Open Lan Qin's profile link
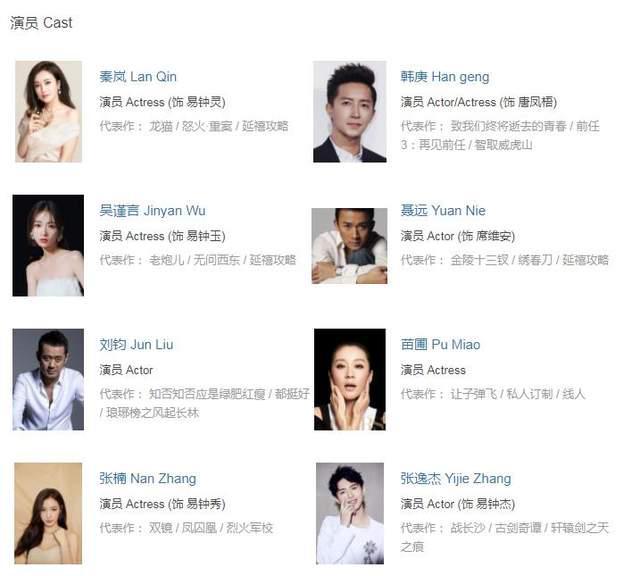Screen dimensions: 640x576 [138, 77]
